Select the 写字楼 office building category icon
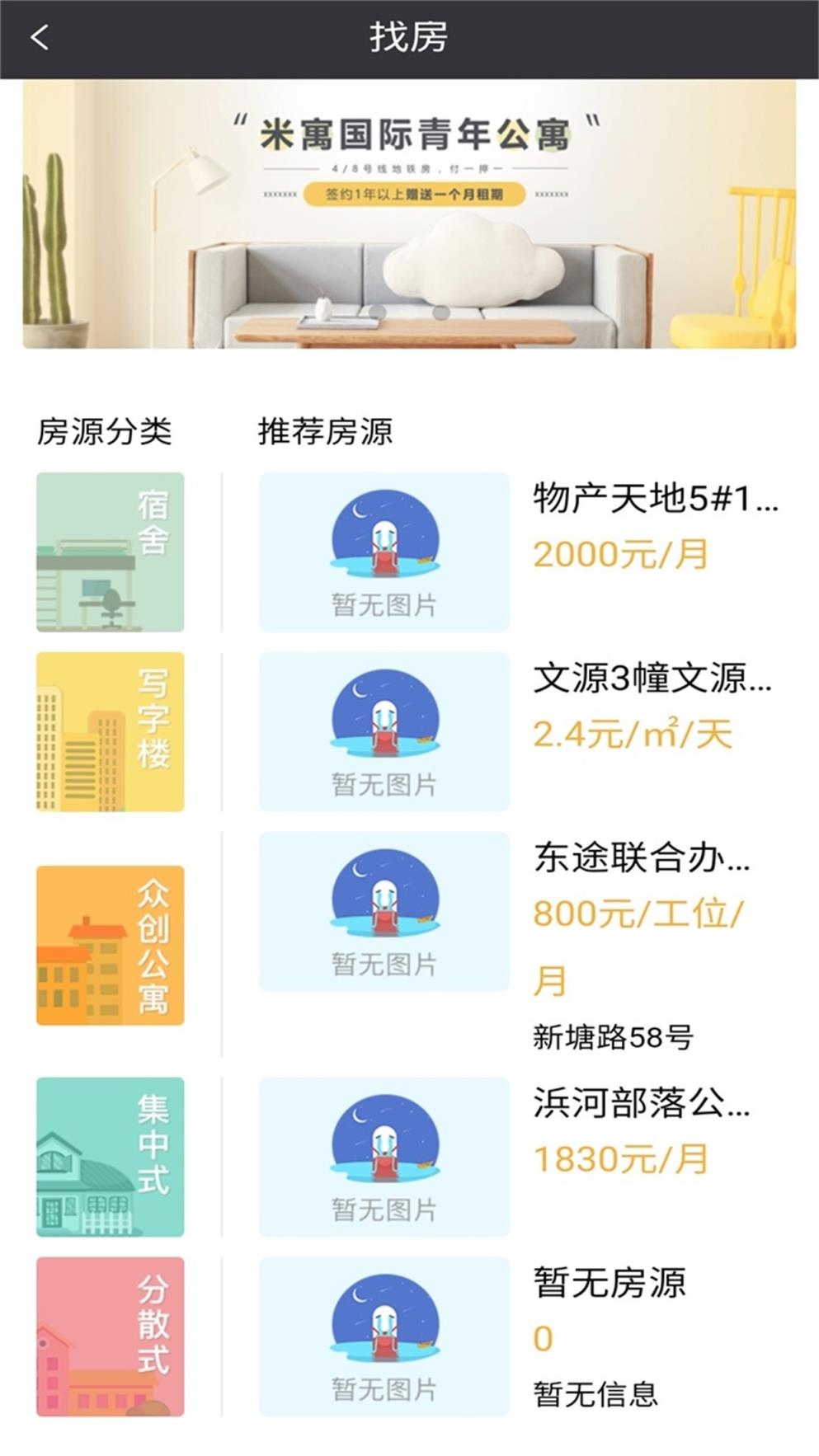The height and width of the screenshot is (1456, 819). [111, 731]
